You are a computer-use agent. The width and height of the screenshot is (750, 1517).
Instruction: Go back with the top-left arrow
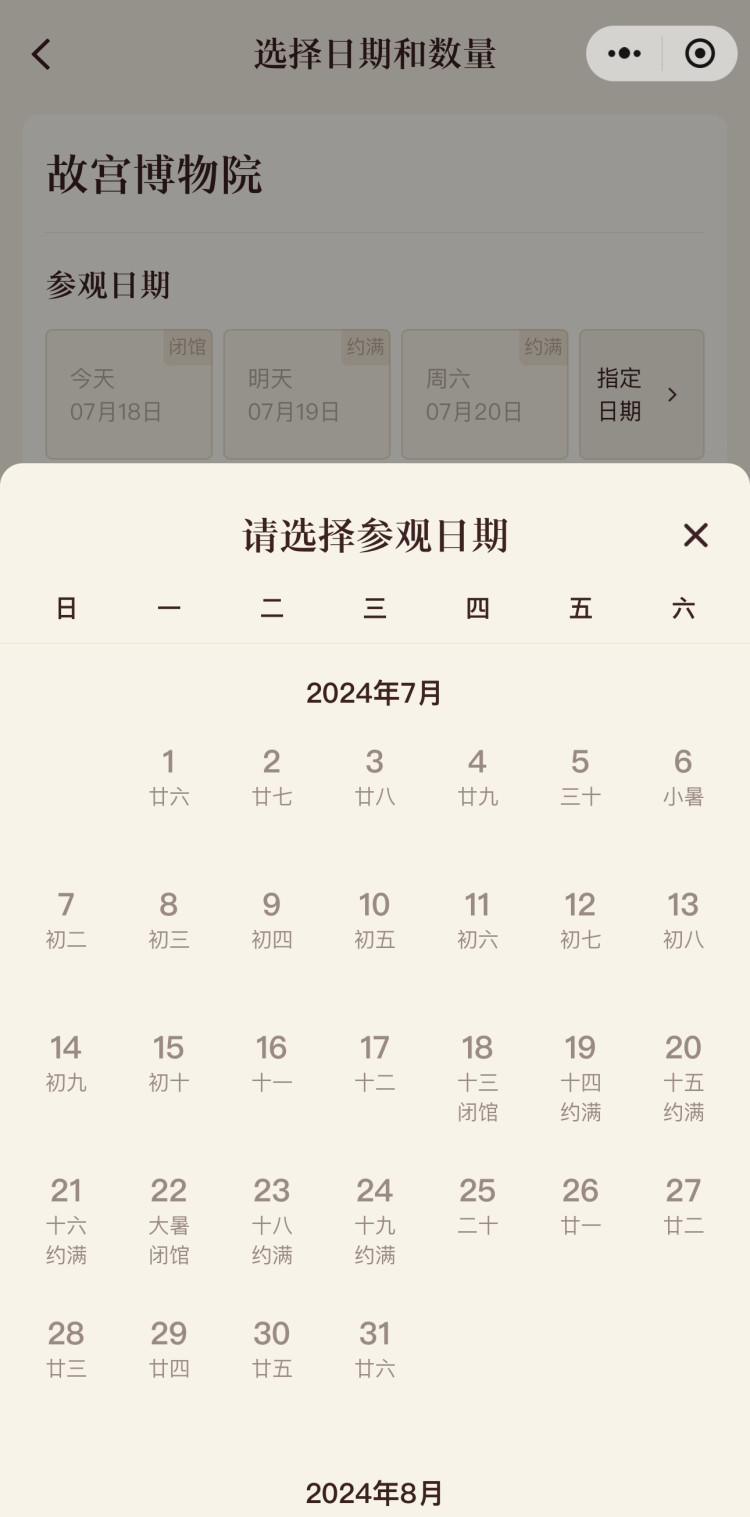[x=41, y=54]
